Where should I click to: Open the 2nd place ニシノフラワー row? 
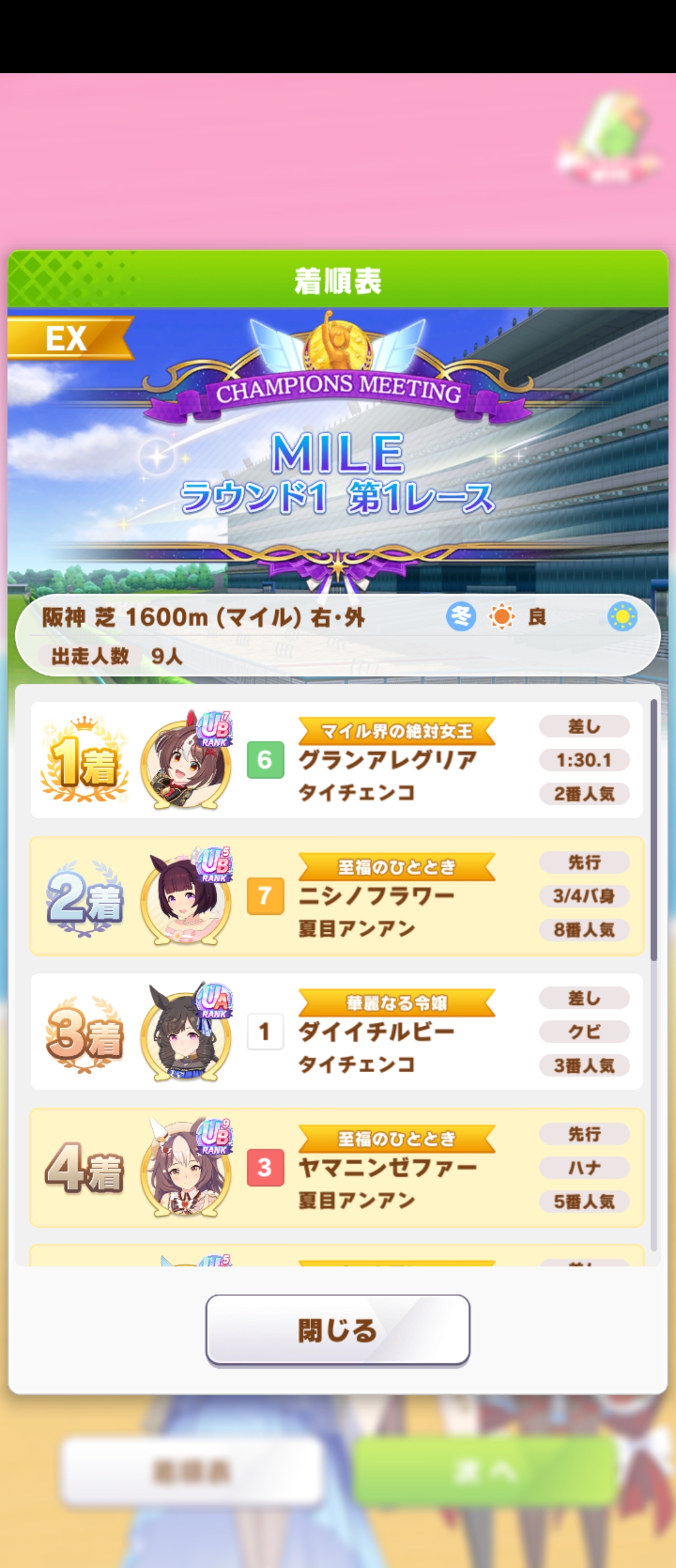(337, 895)
